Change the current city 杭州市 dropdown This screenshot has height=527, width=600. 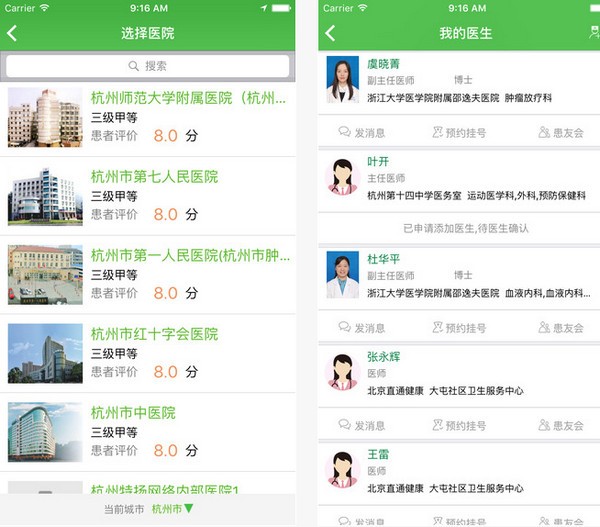172,509
